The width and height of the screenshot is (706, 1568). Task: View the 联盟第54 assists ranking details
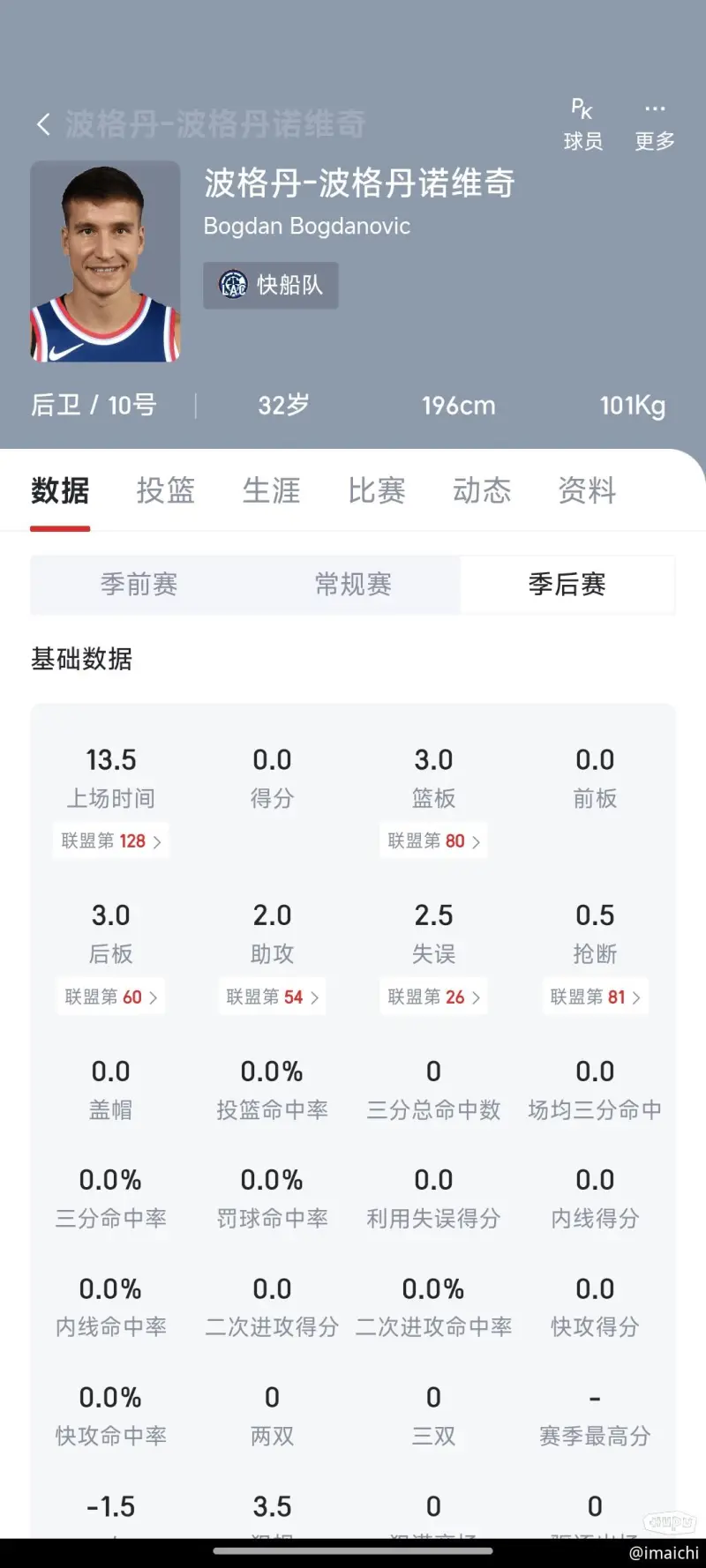[271, 997]
